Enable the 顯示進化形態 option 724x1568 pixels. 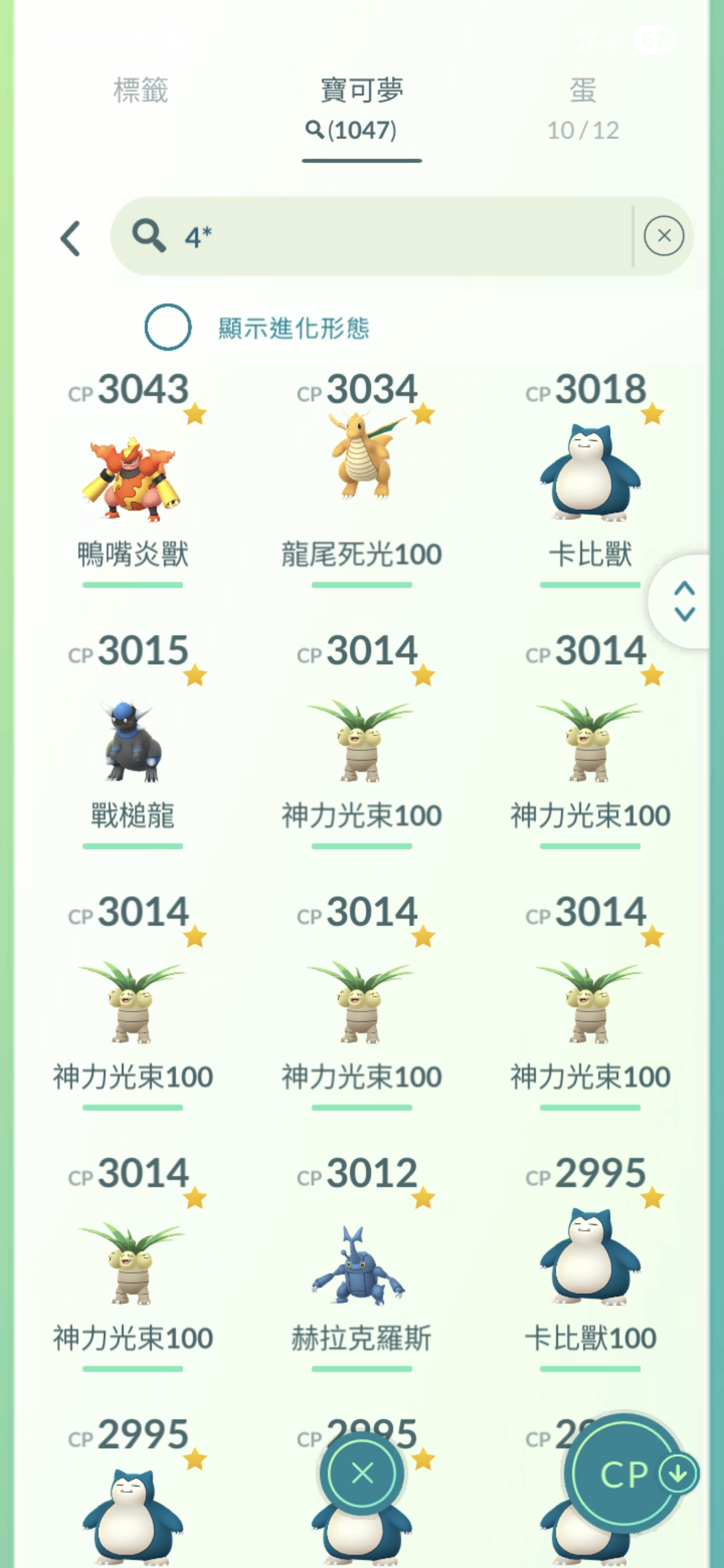[x=168, y=328]
